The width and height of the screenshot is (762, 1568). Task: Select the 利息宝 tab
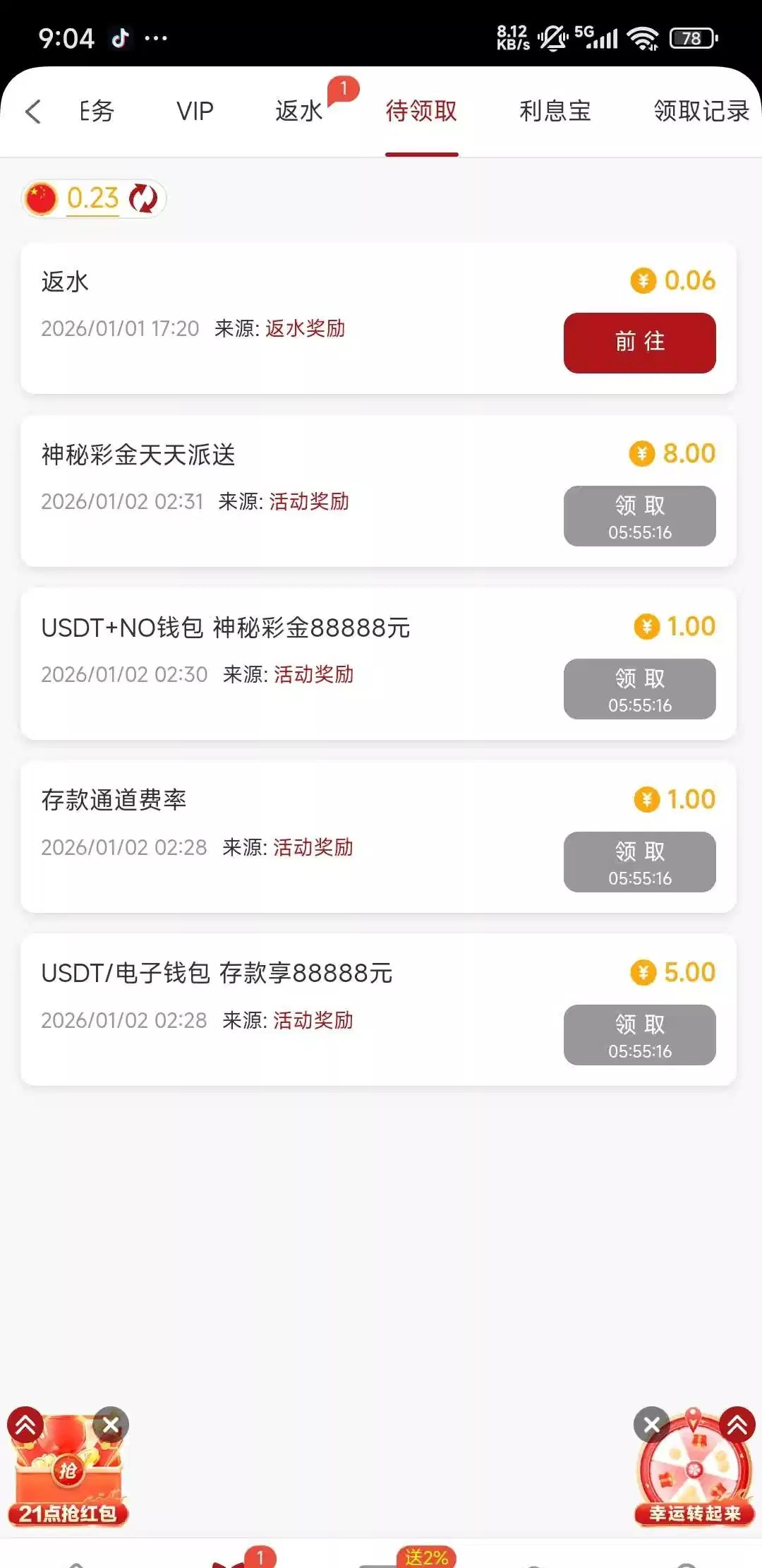[555, 112]
